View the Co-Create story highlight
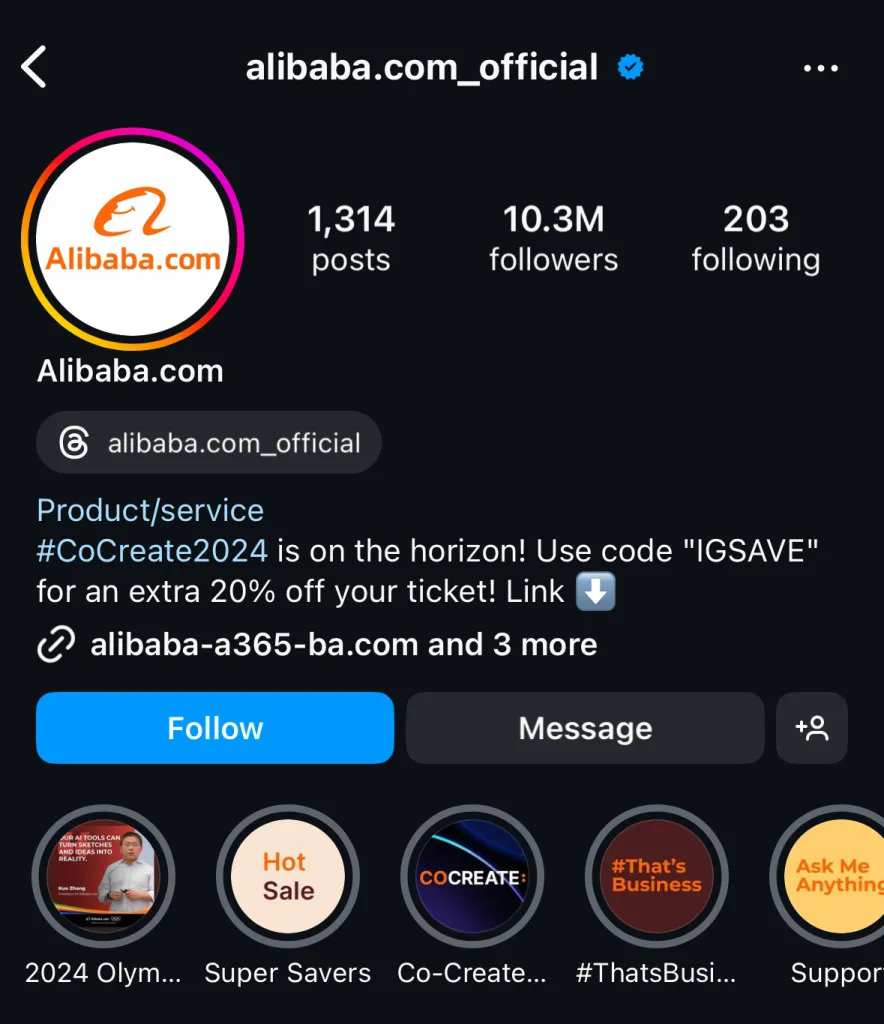Screen dimensions: 884x1024 pyautogui.click(x=472, y=877)
